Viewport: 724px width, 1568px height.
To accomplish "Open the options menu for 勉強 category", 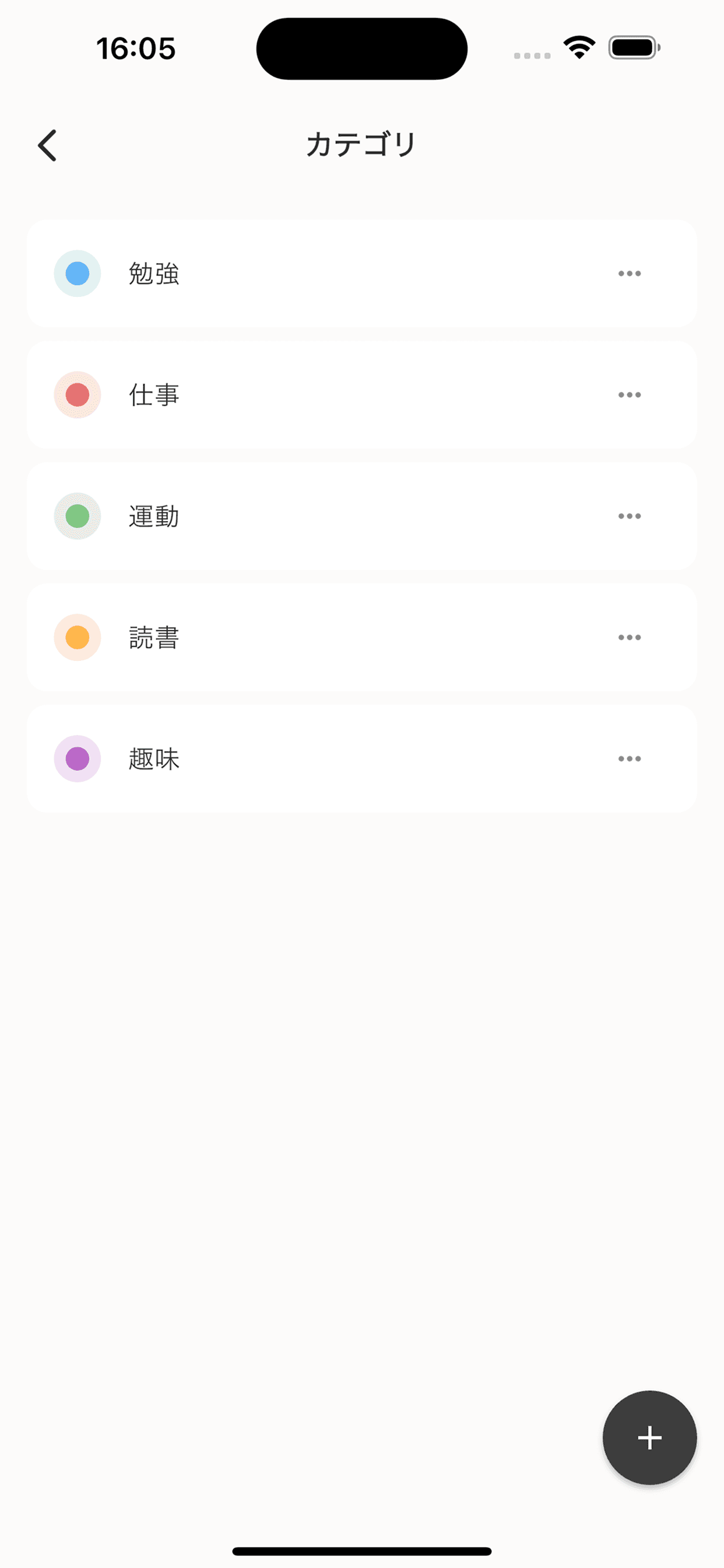I will 629,274.
